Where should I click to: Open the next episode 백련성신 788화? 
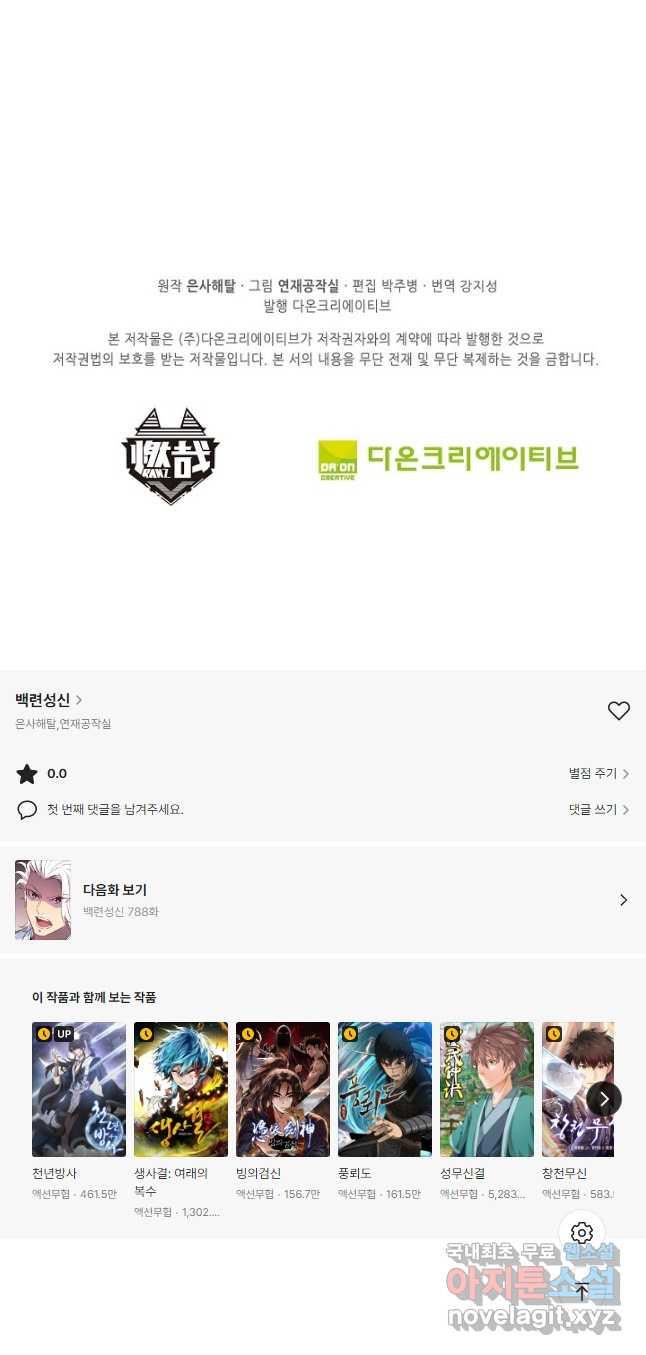click(322, 900)
